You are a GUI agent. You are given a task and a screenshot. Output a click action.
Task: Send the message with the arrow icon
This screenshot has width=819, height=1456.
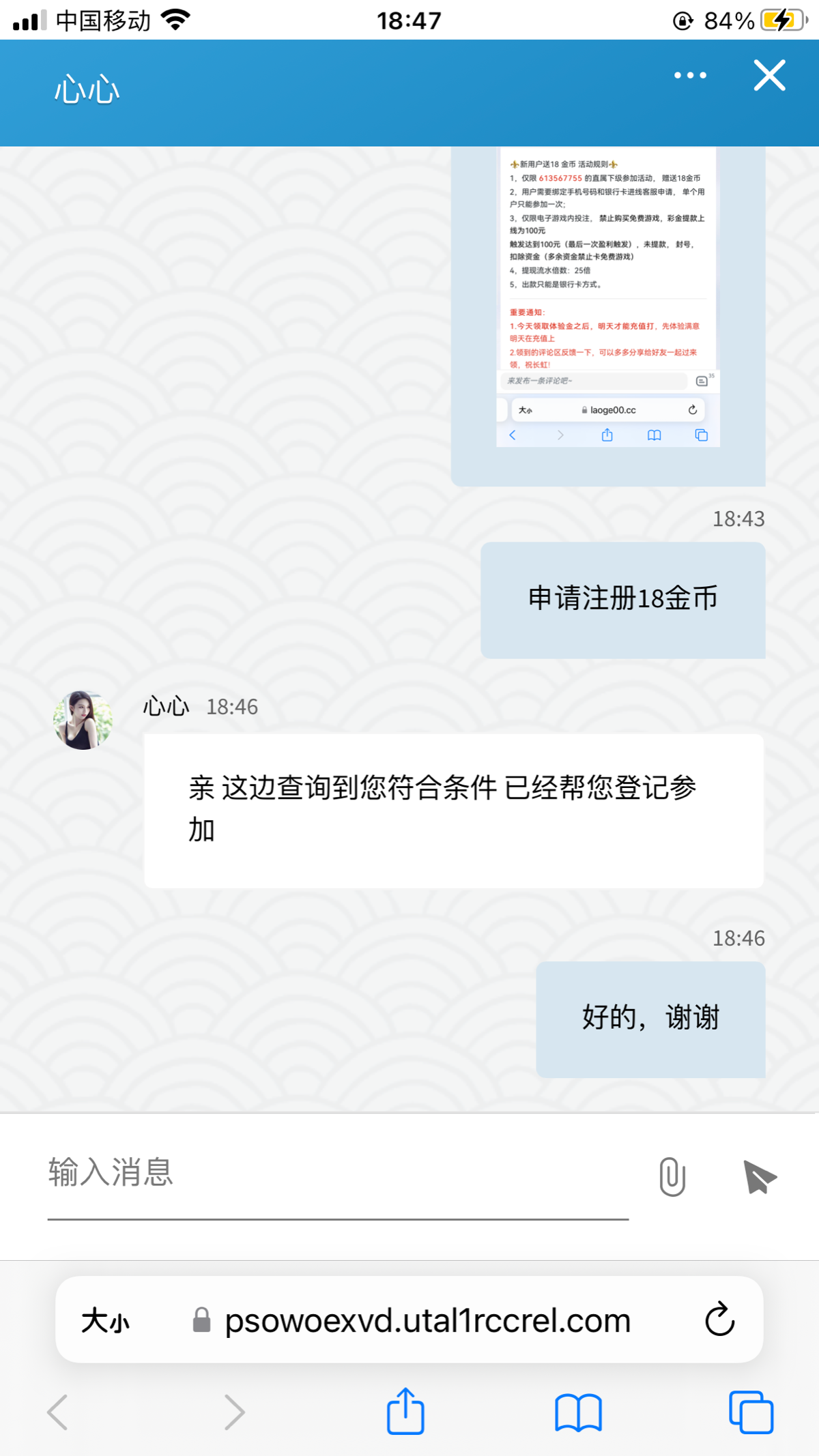coord(759,1176)
